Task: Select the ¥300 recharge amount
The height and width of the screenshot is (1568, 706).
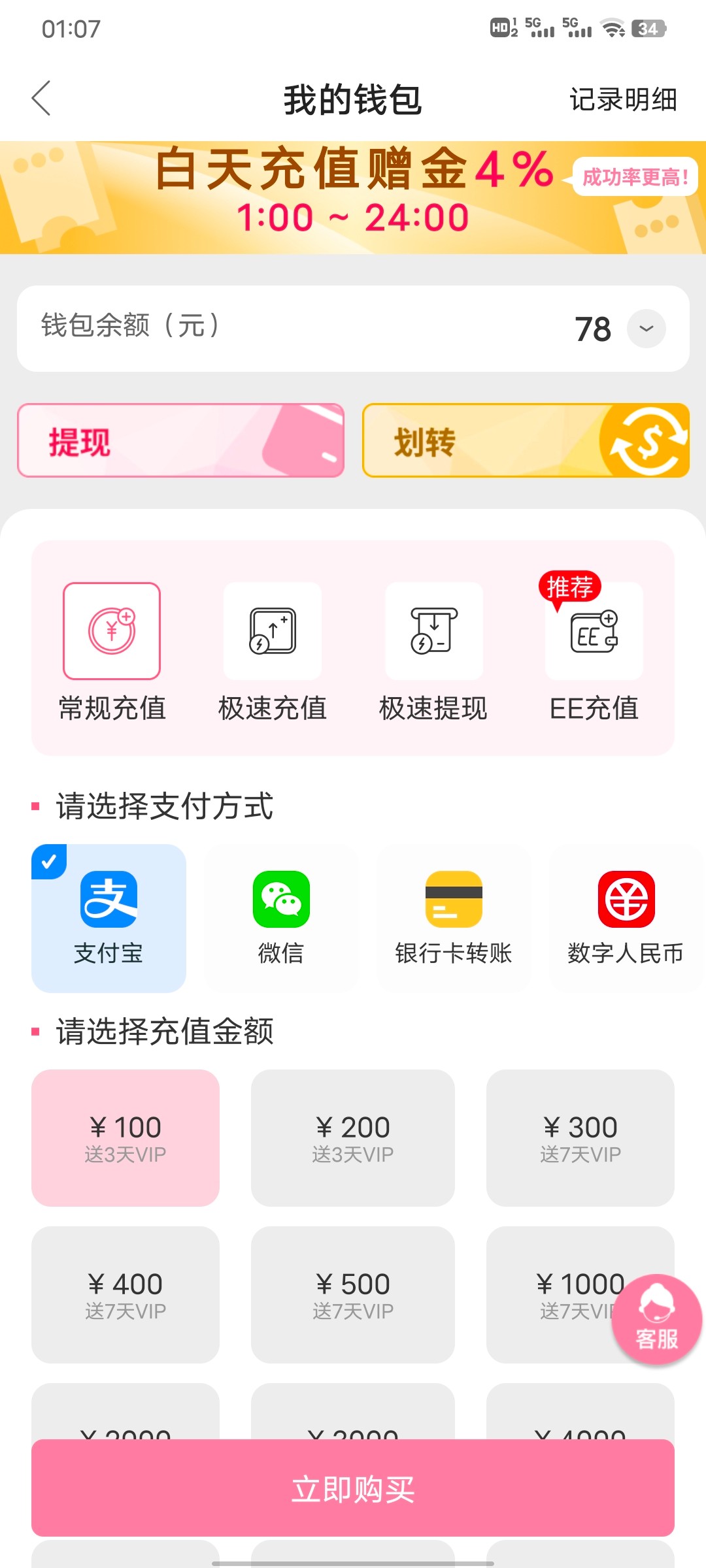Action: (580, 1137)
